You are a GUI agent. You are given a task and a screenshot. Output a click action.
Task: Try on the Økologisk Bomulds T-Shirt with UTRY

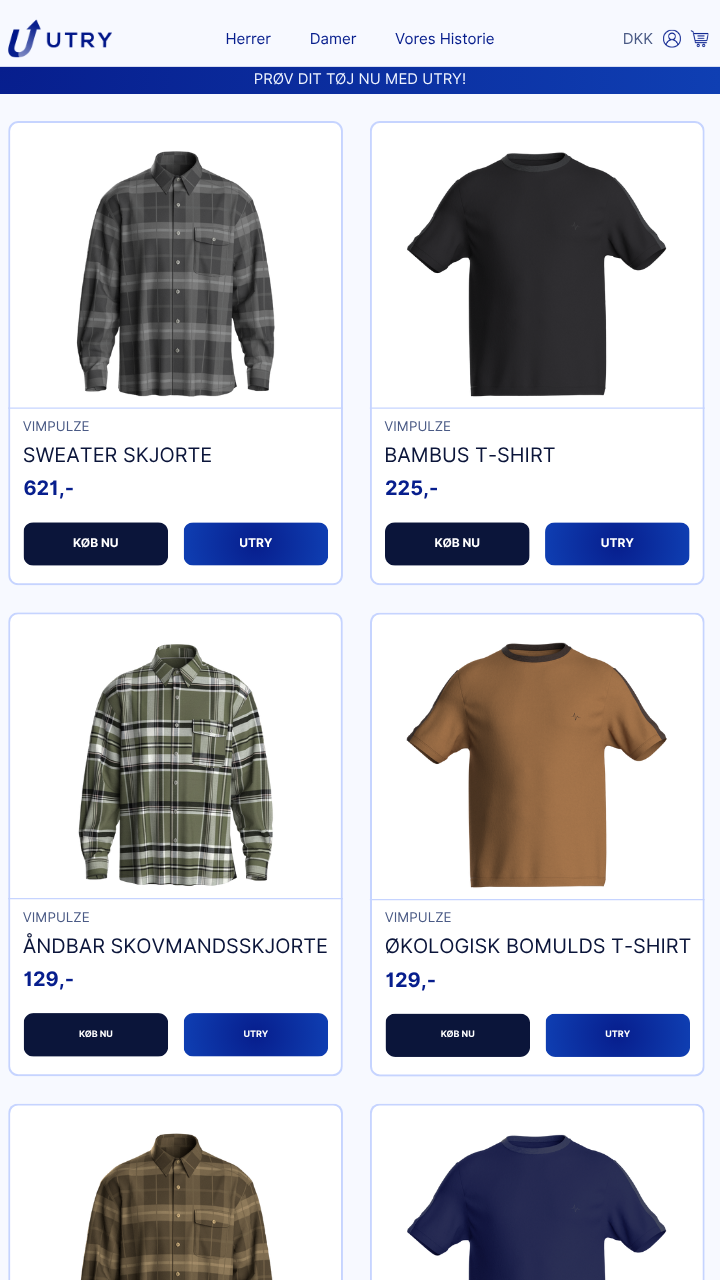617,1034
